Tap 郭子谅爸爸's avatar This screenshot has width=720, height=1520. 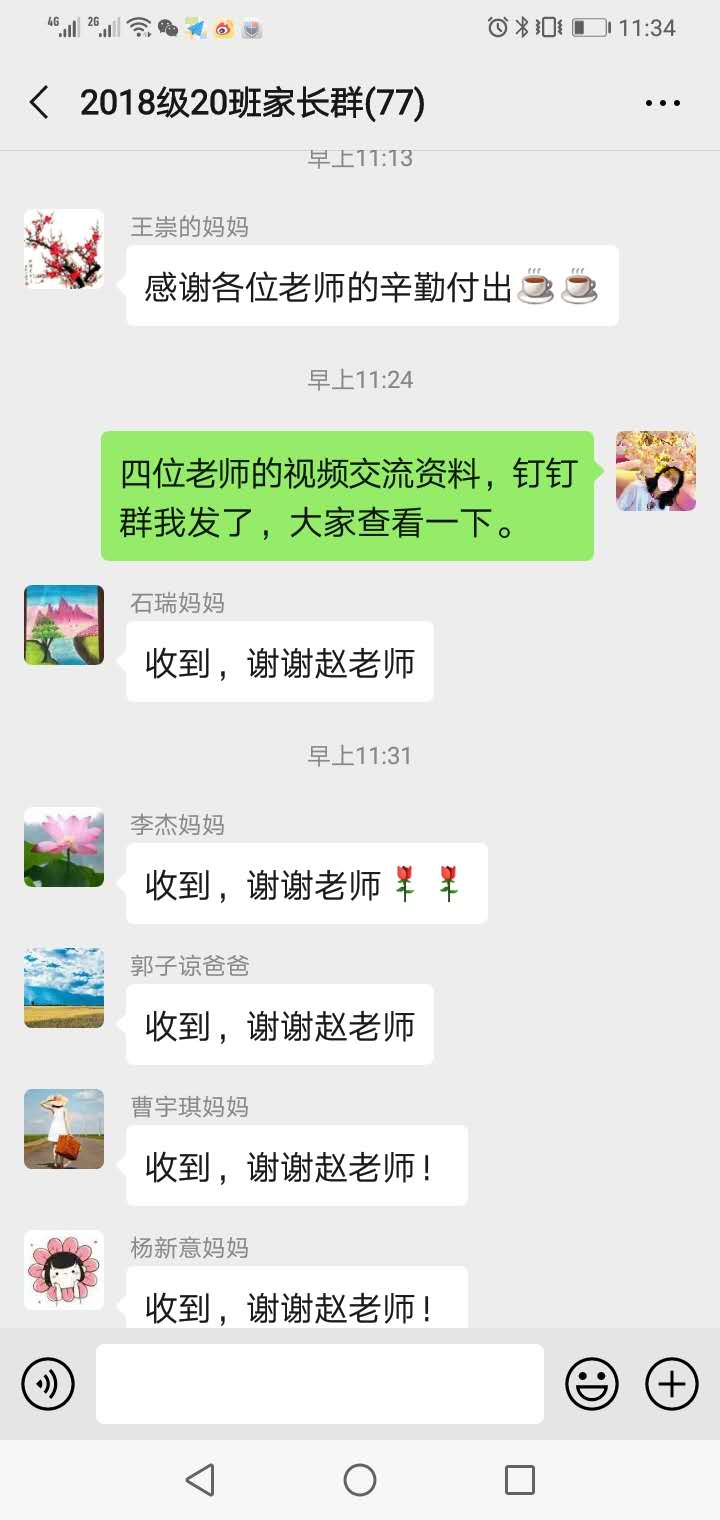click(64, 988)
